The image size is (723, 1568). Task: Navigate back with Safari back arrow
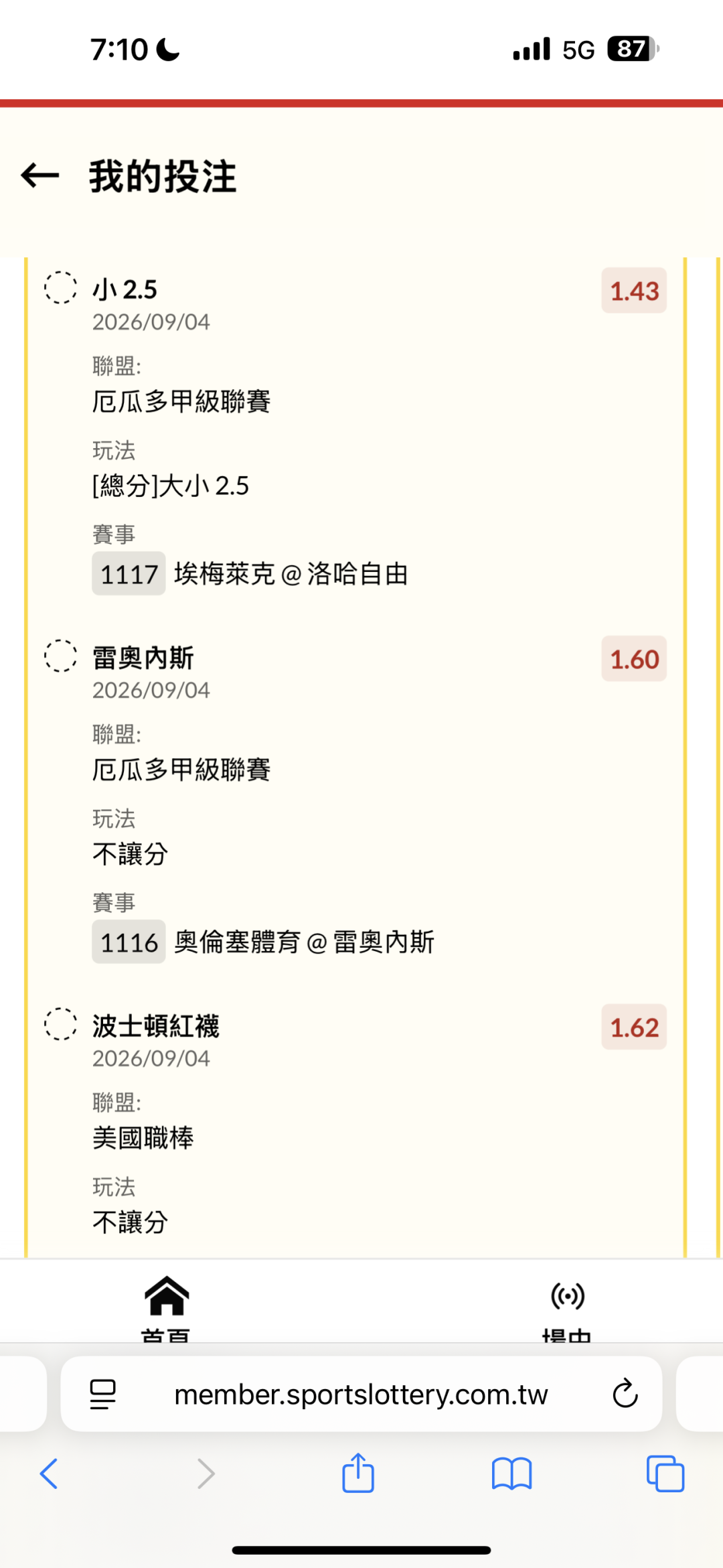49,1474
